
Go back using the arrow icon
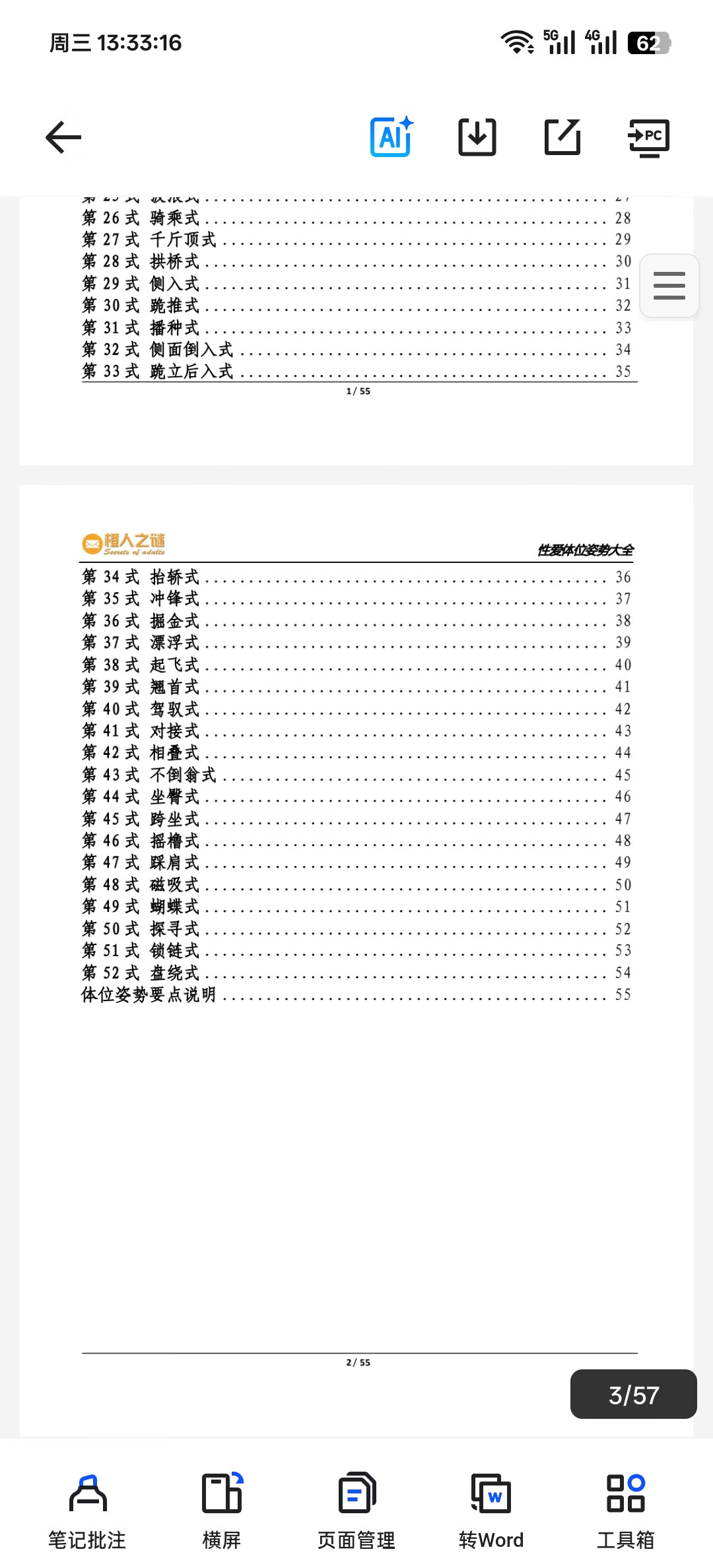(x=63, y=137)
